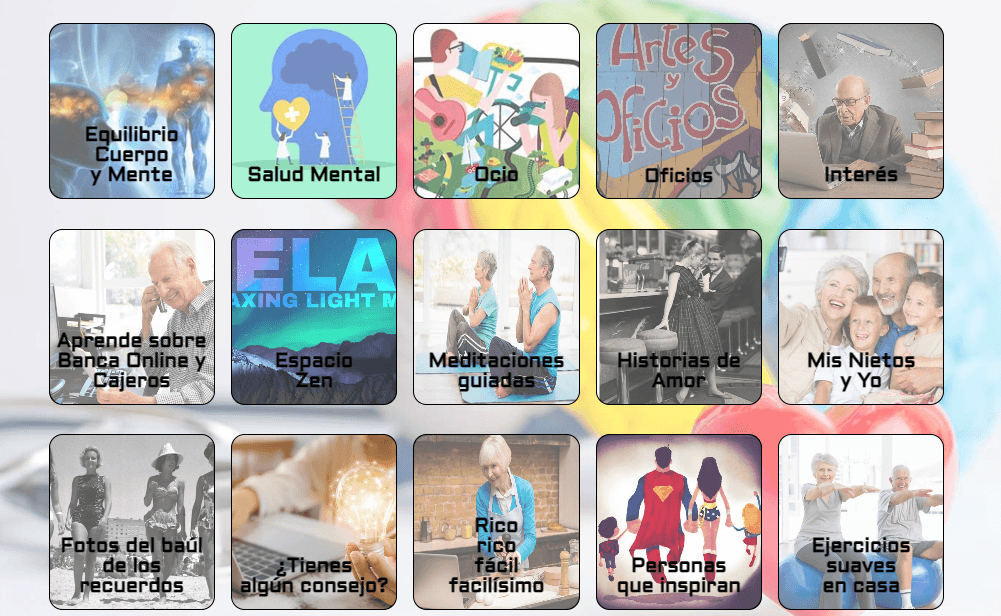Open Mis Nietos y Yo
This screenshot has height=616, width=1001.
pos(861,317)
